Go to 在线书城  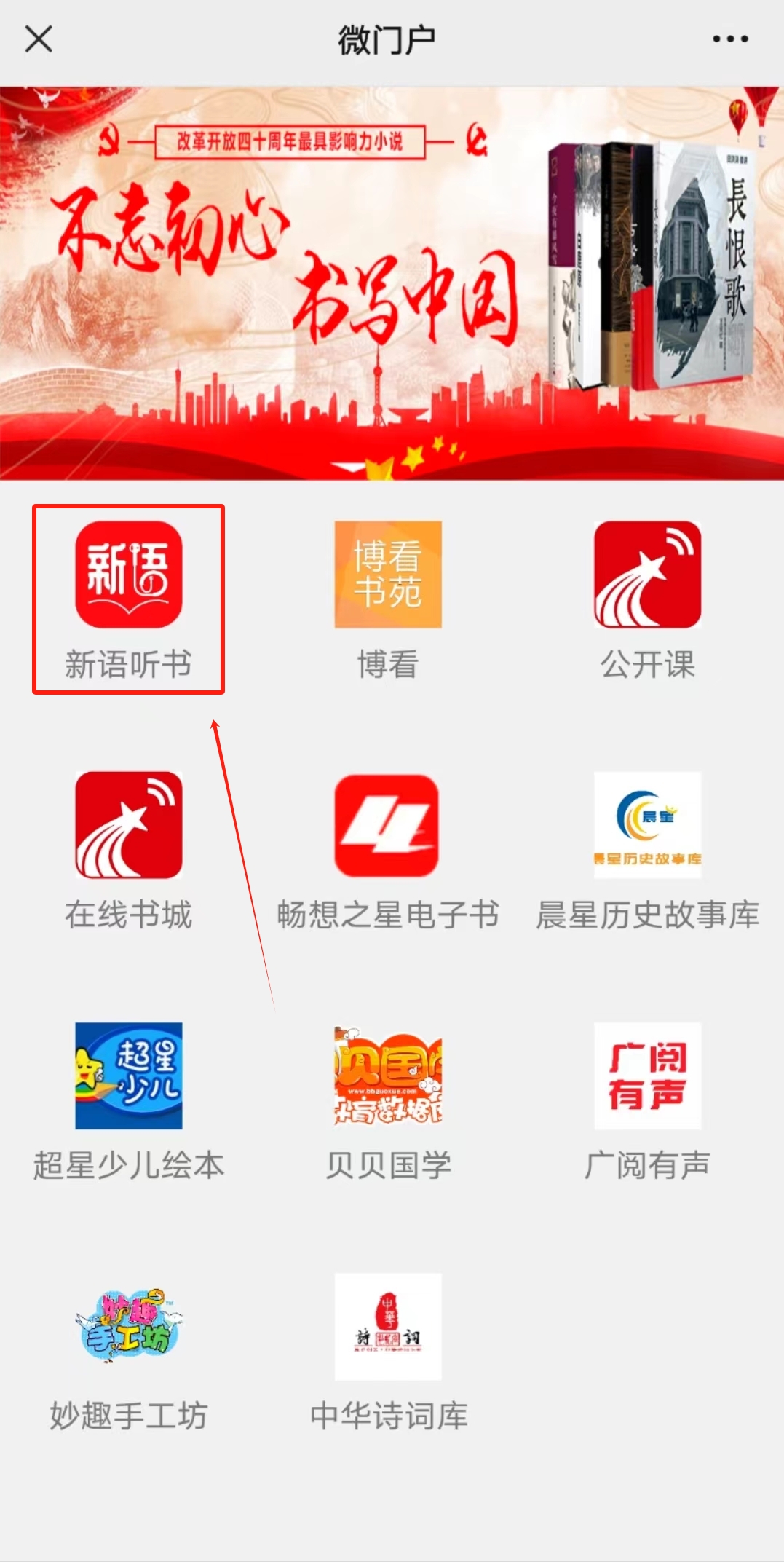tap(129, 826)
